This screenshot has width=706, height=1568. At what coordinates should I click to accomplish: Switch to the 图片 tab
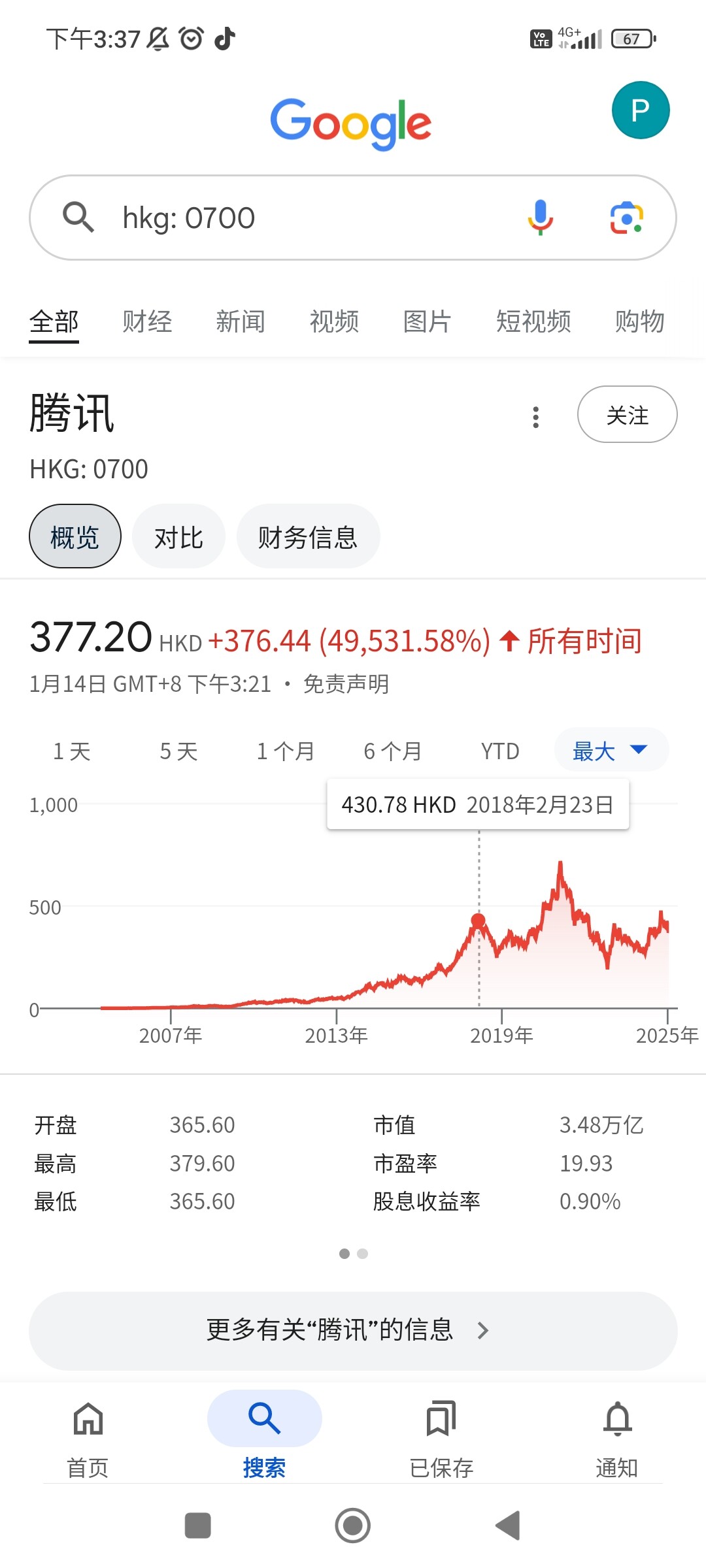(x=427, y=321)
